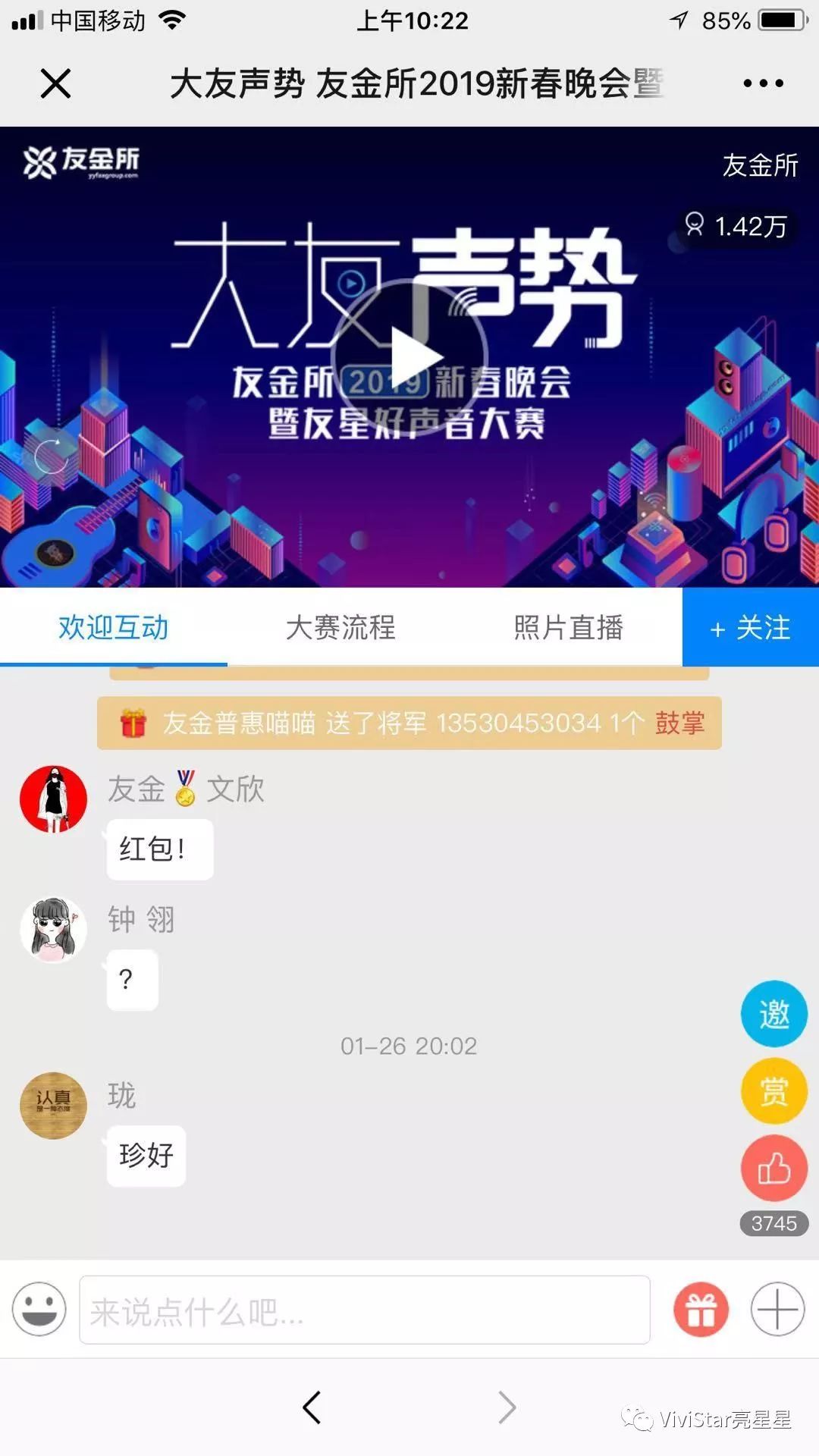Viewport: 819px width, 1456px height.
Task: Switch to the 大赛流程 tab
Action: coord(340,627)
